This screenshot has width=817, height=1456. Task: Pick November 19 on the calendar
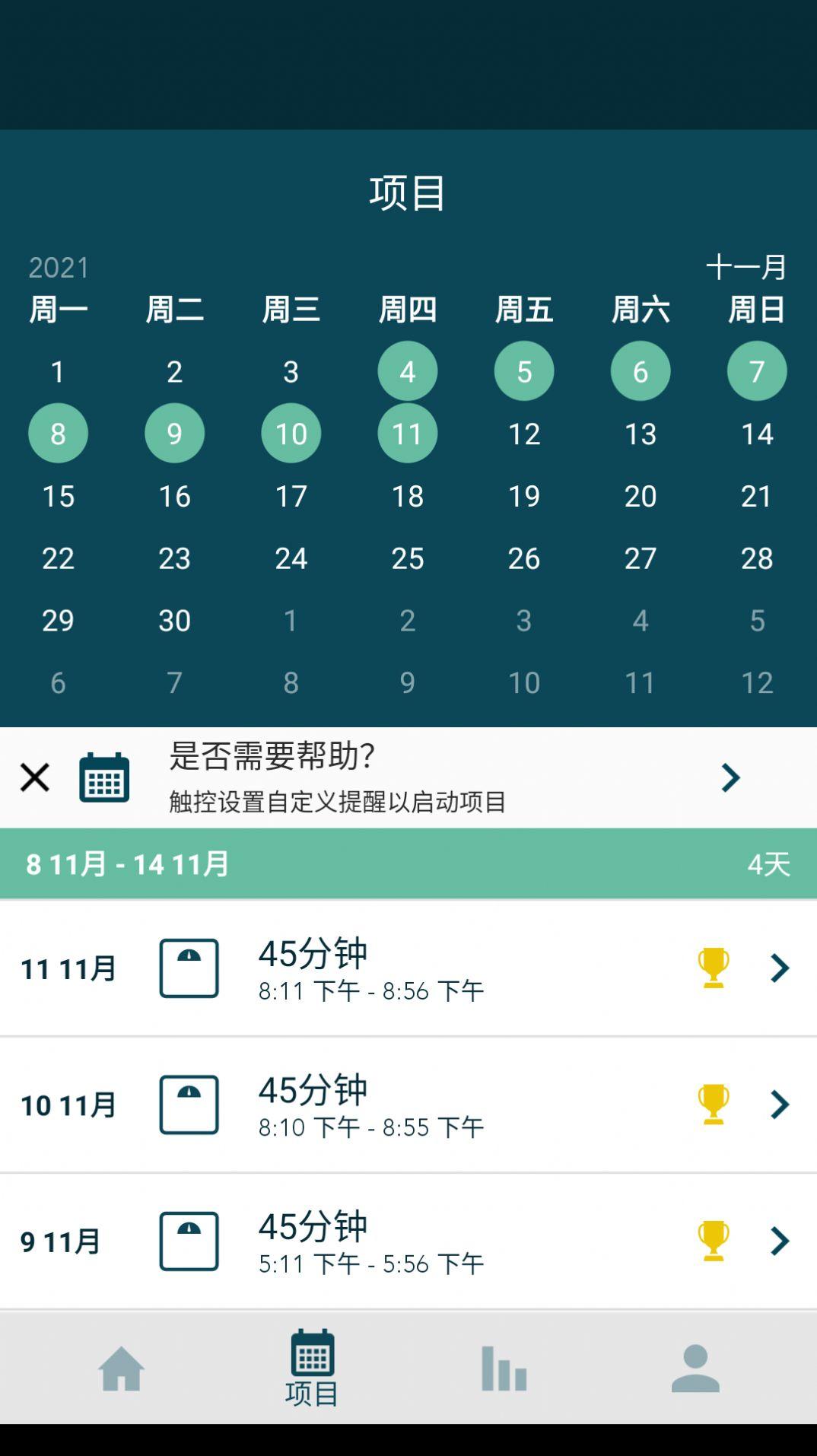click(x=524, y=496)
